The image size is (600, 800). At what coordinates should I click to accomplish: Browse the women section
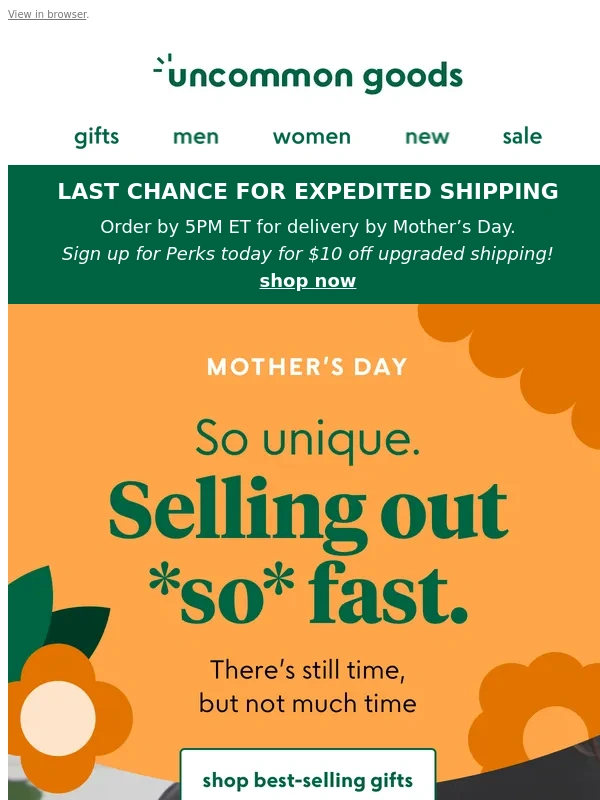[x=311, y=137]
